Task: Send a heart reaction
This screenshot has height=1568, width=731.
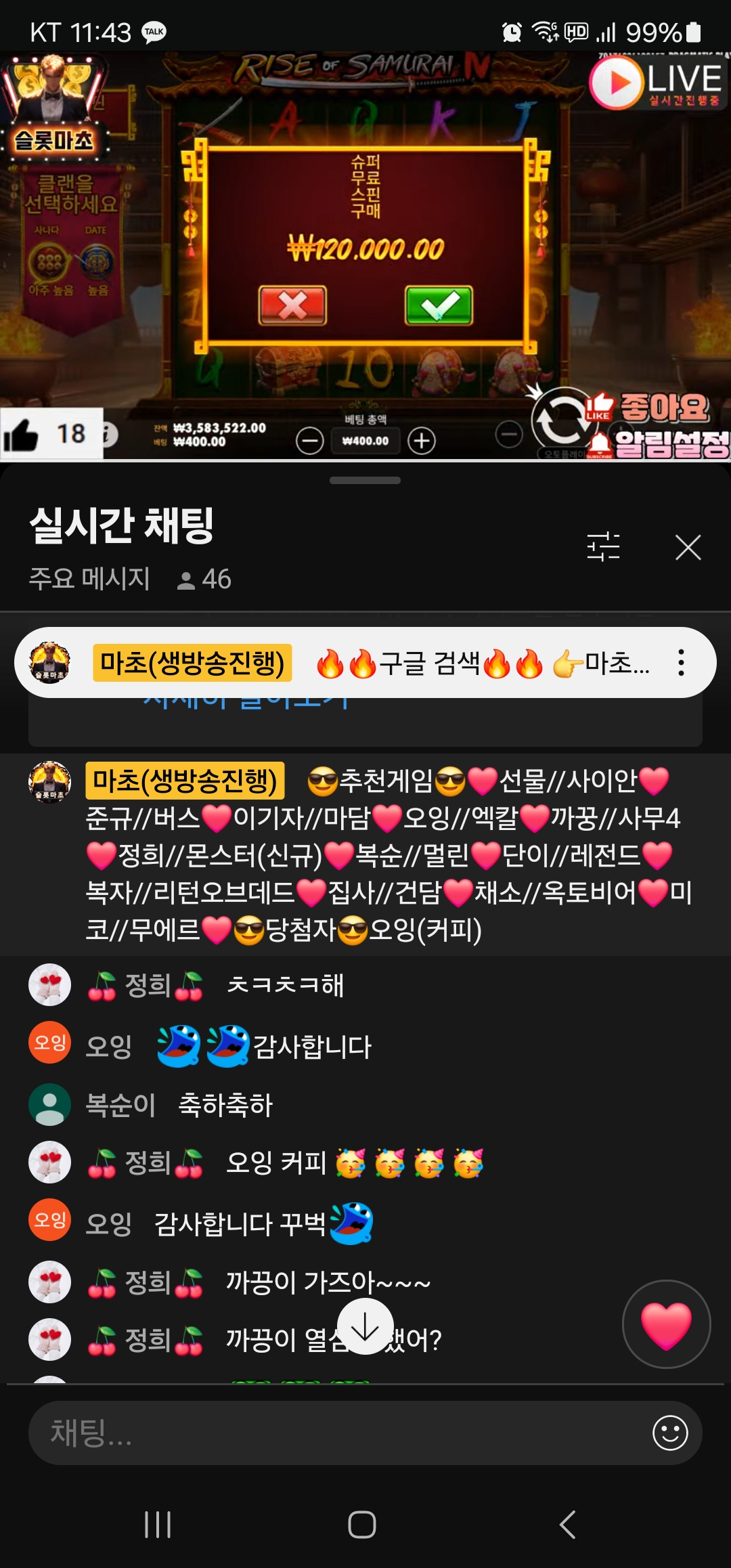Action: click(x=666, y=1324)
